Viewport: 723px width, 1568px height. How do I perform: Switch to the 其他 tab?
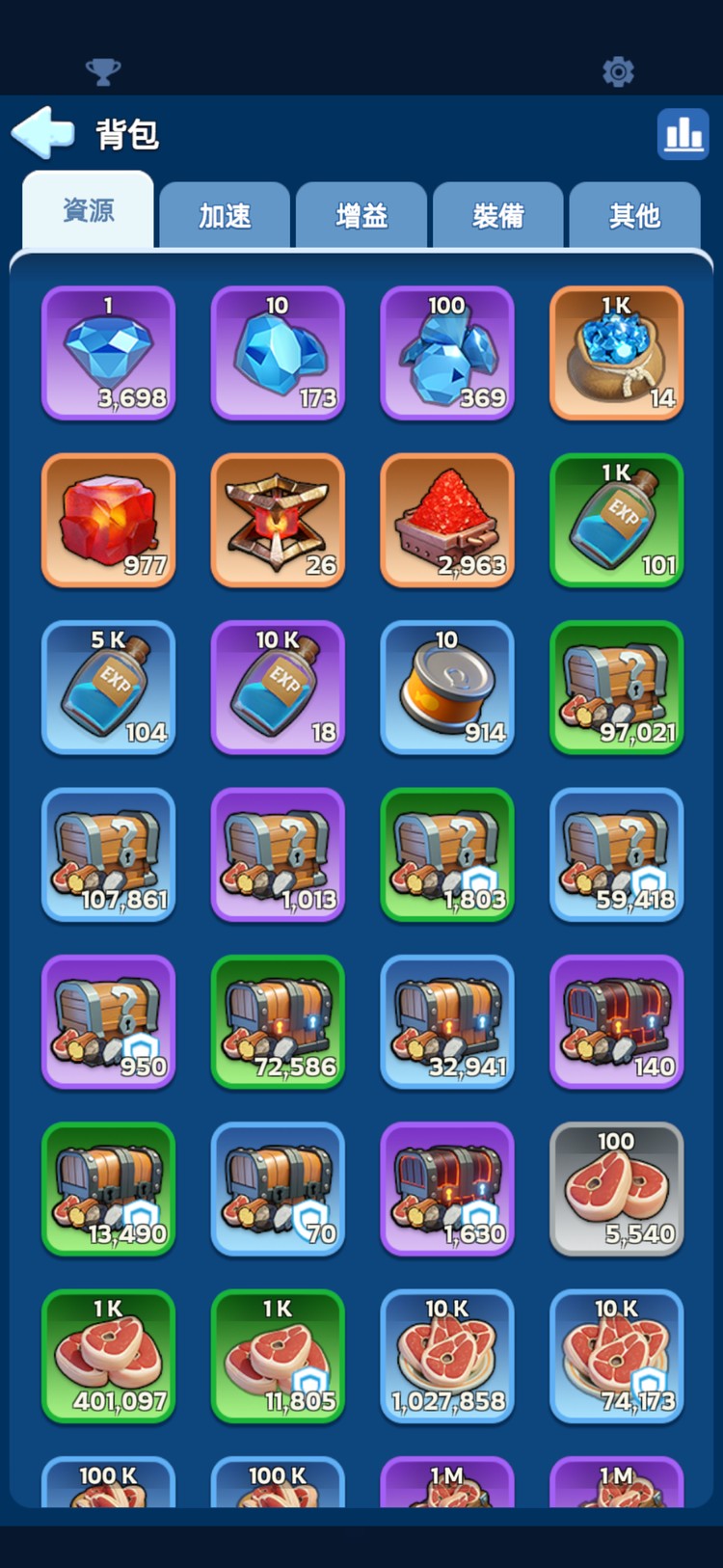click(634, 215)
